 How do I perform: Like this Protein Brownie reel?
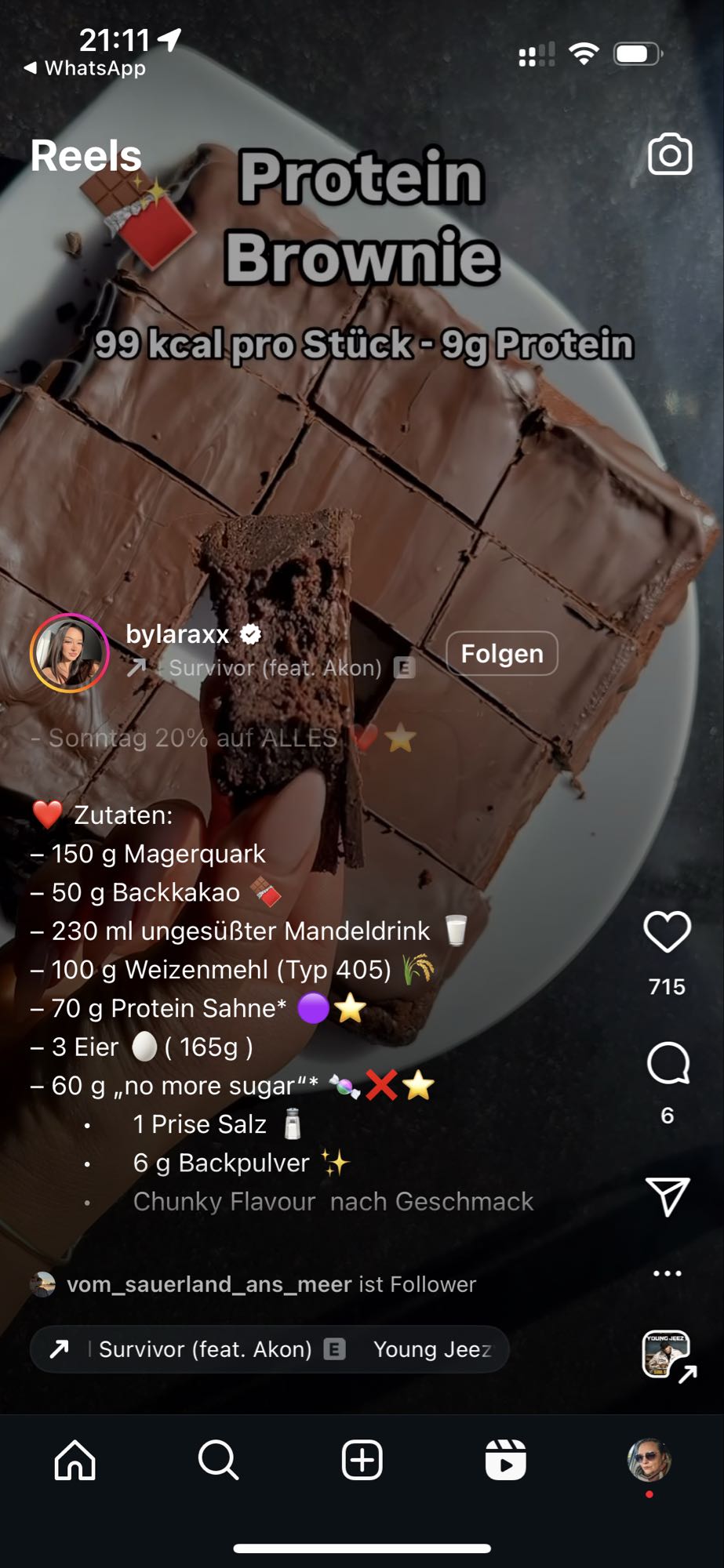click(667, 931)
